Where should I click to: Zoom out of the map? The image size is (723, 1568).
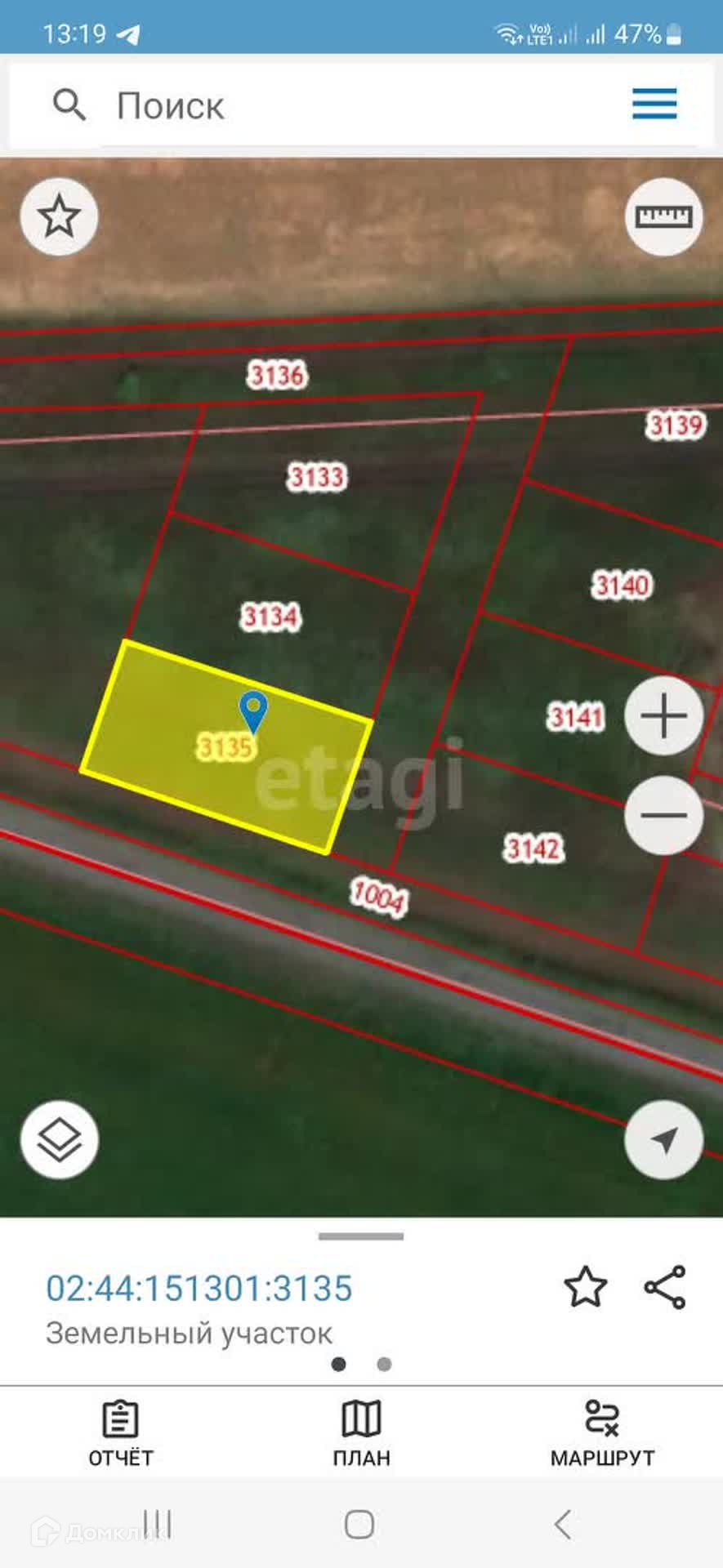(x=663, y=815)
